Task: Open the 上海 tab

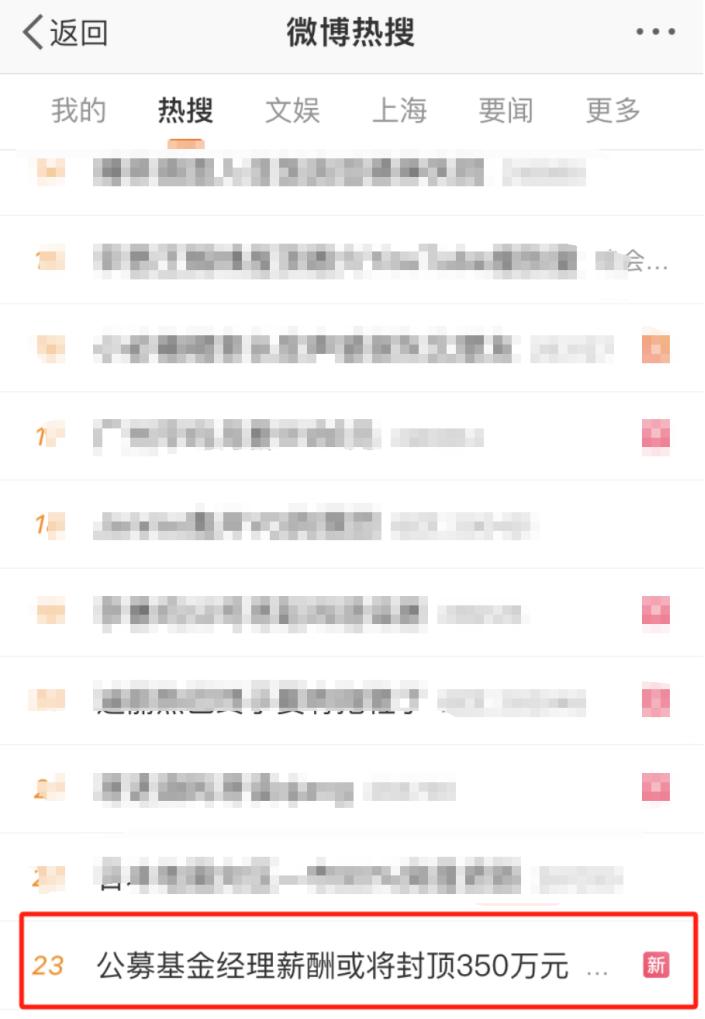Action: click(x=399, y=110)
